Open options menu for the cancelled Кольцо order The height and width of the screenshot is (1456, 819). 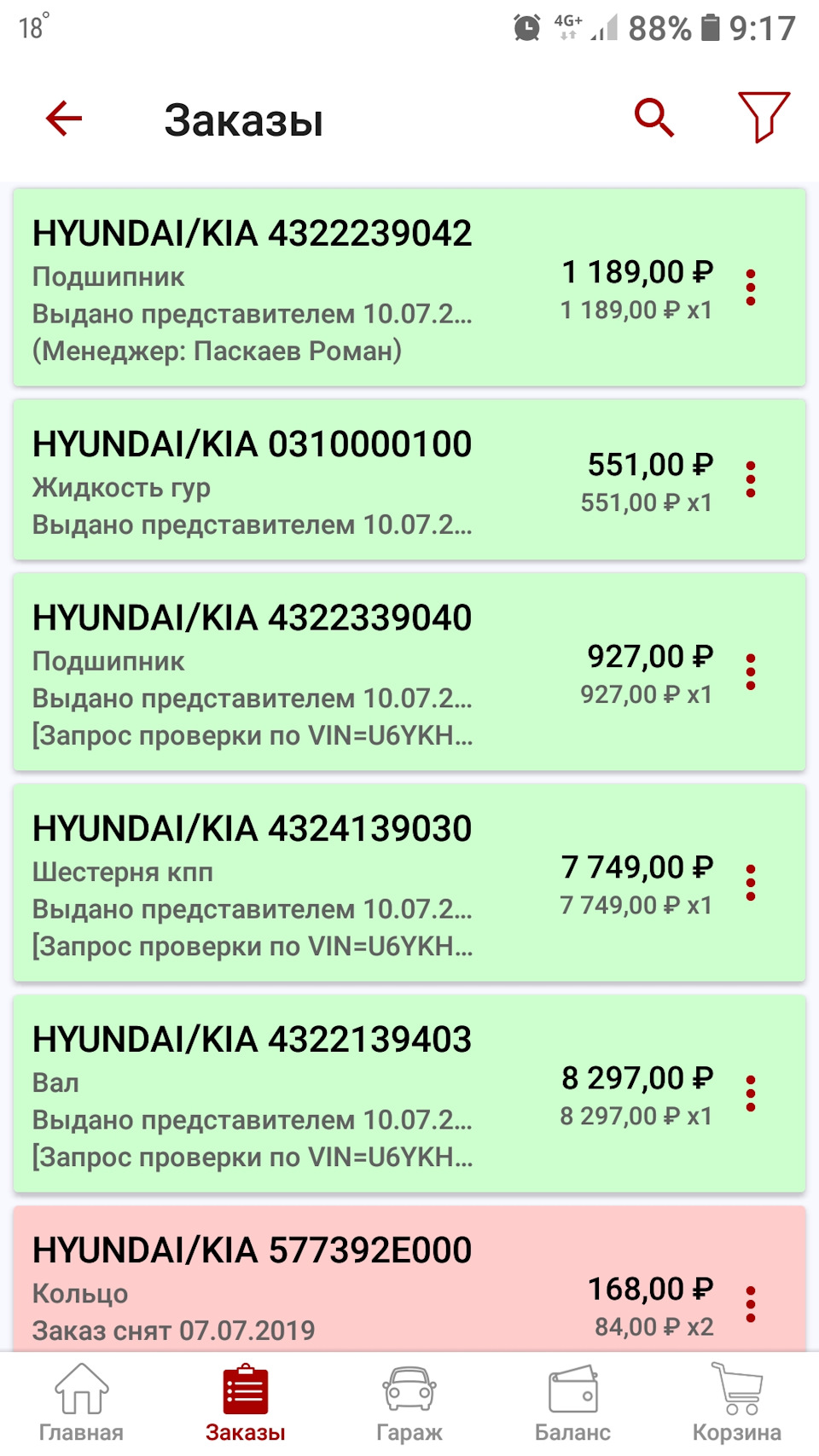click(751, 1302)
